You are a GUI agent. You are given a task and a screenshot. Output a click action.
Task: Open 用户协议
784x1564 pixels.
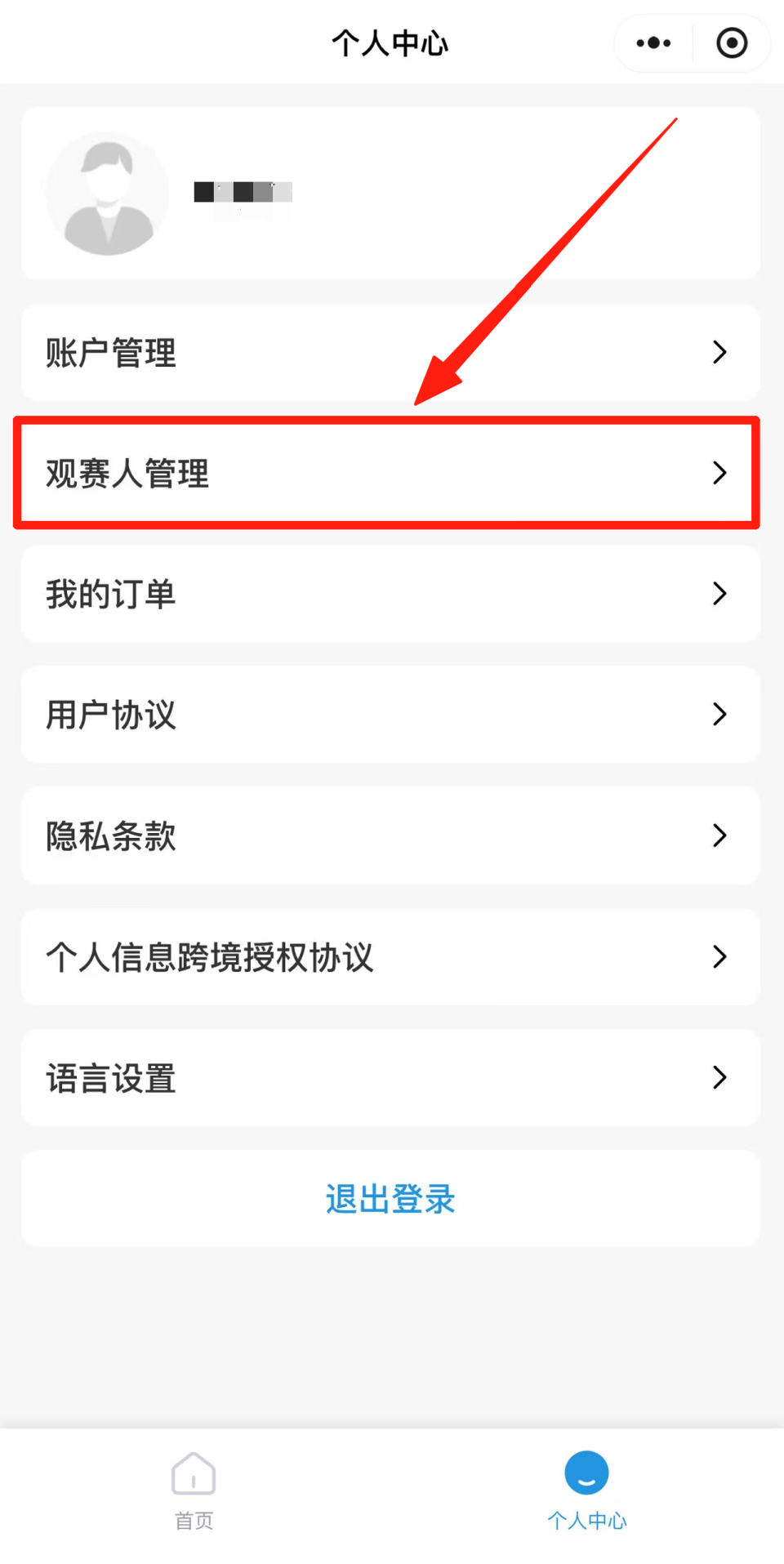pyautogui.click(x=390, y=715)
